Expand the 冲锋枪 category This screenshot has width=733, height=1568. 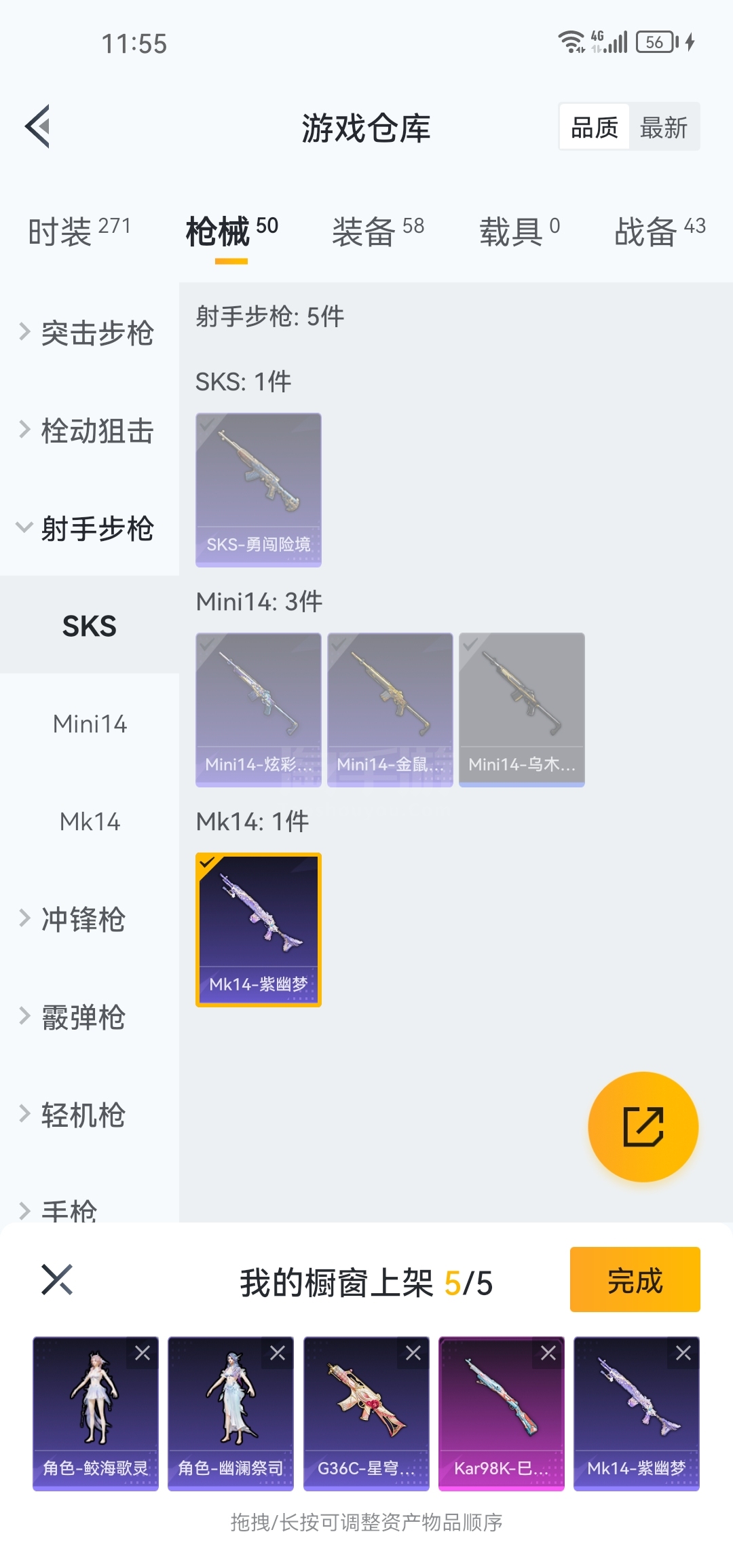tap(75, 920)
